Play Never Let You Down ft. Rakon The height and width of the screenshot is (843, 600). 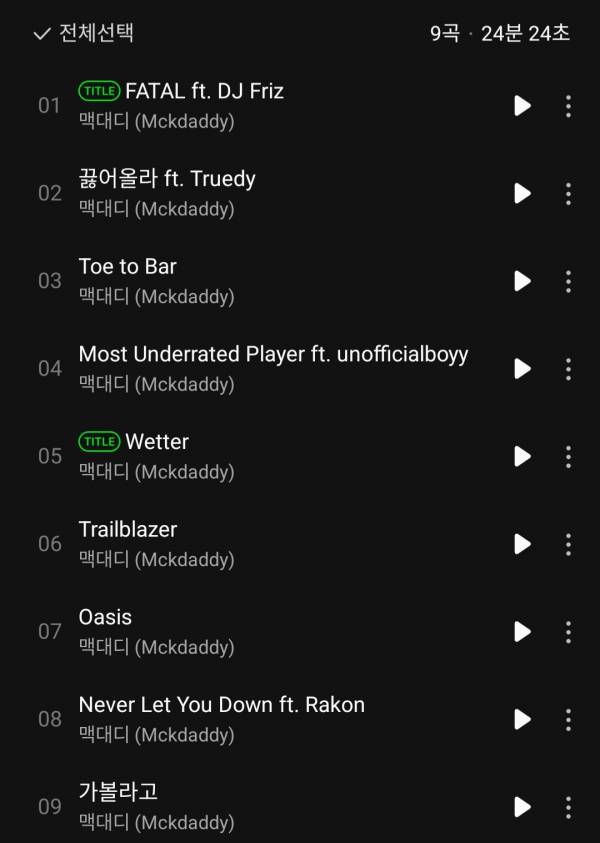pos(522,719)
